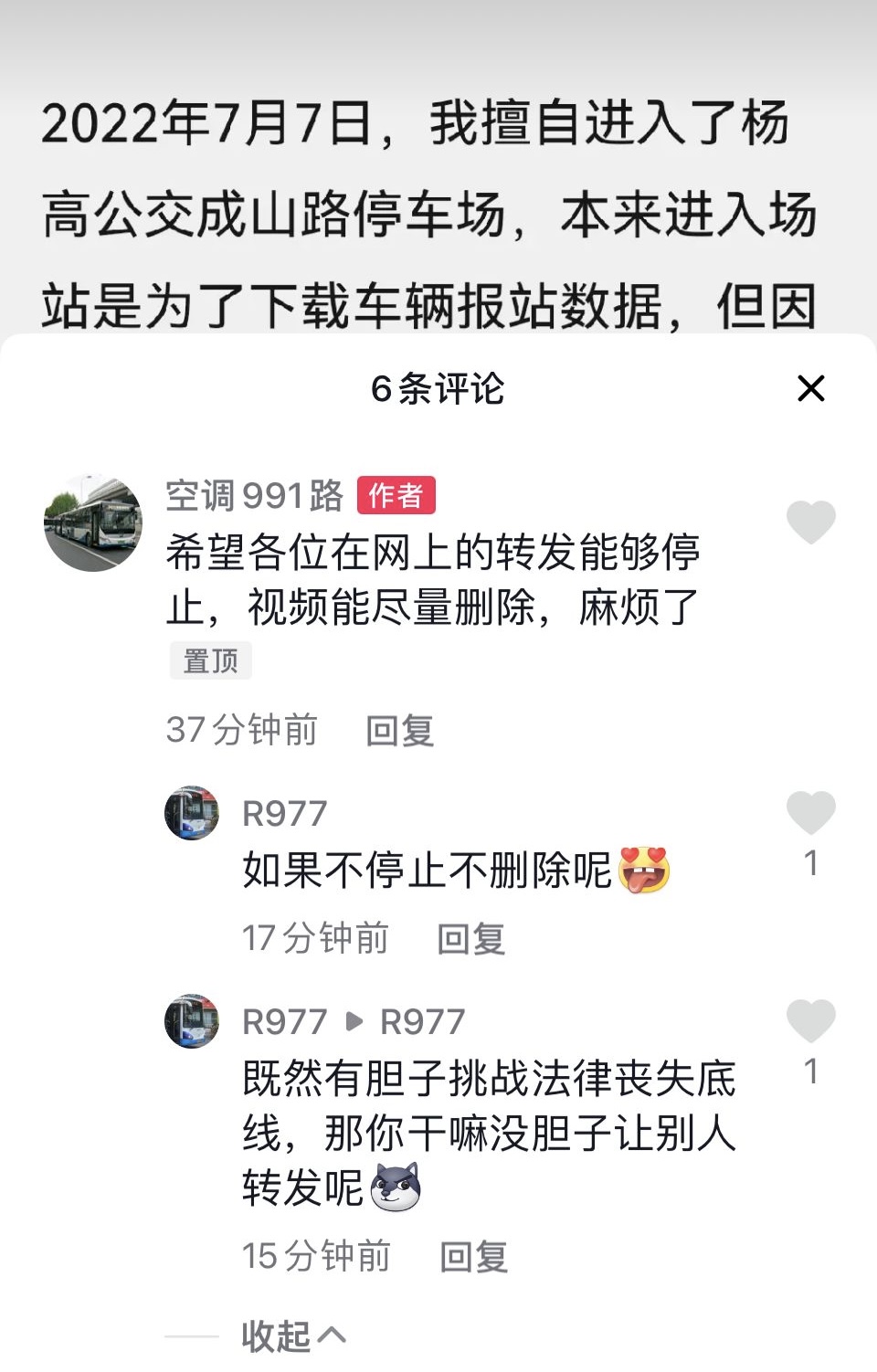
Task: Like R977's comment 如果不停止不删除呢
Action: (x=810, y=812)
